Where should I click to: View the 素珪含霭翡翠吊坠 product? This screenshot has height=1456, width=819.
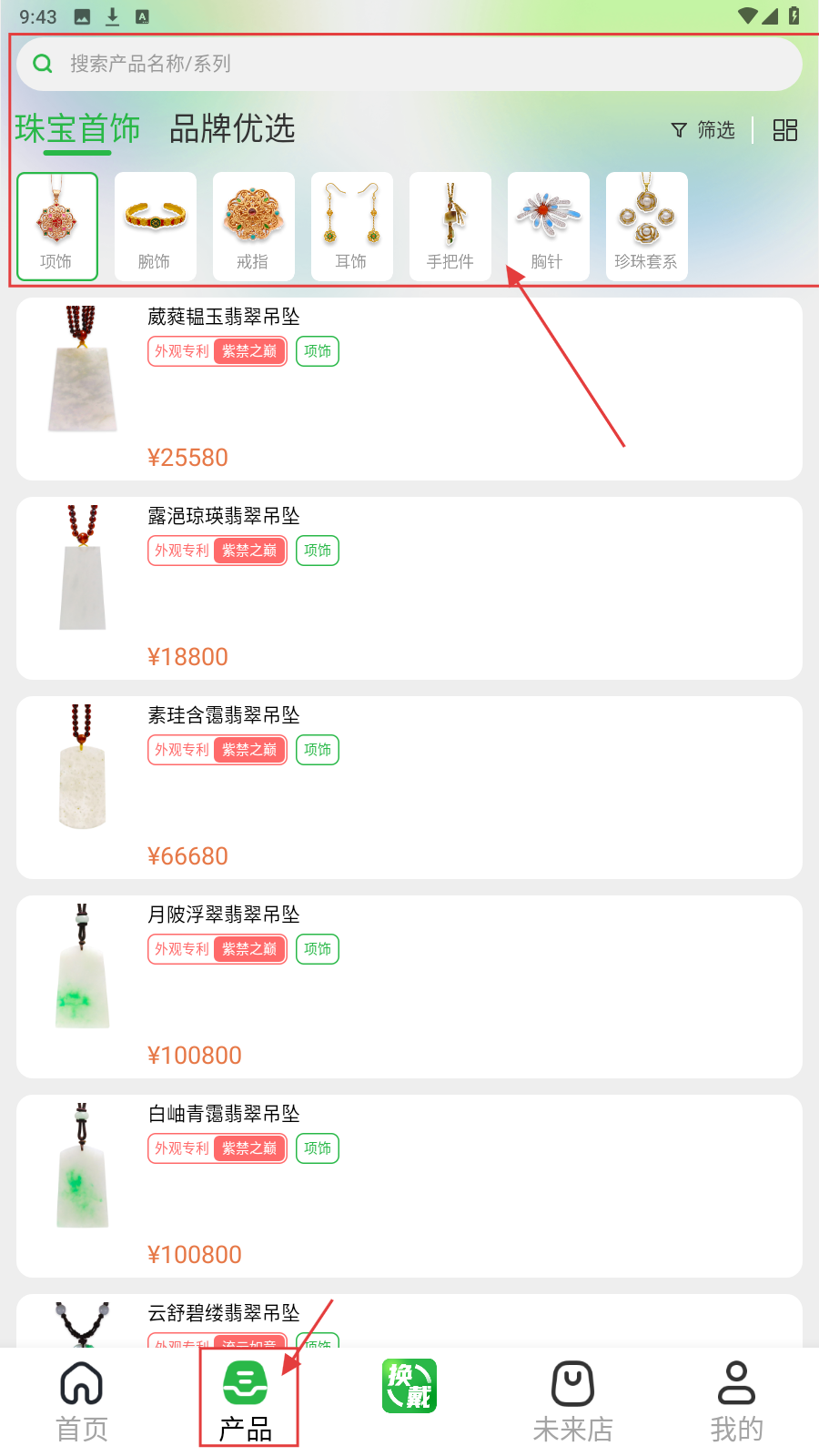pos(409,787)
